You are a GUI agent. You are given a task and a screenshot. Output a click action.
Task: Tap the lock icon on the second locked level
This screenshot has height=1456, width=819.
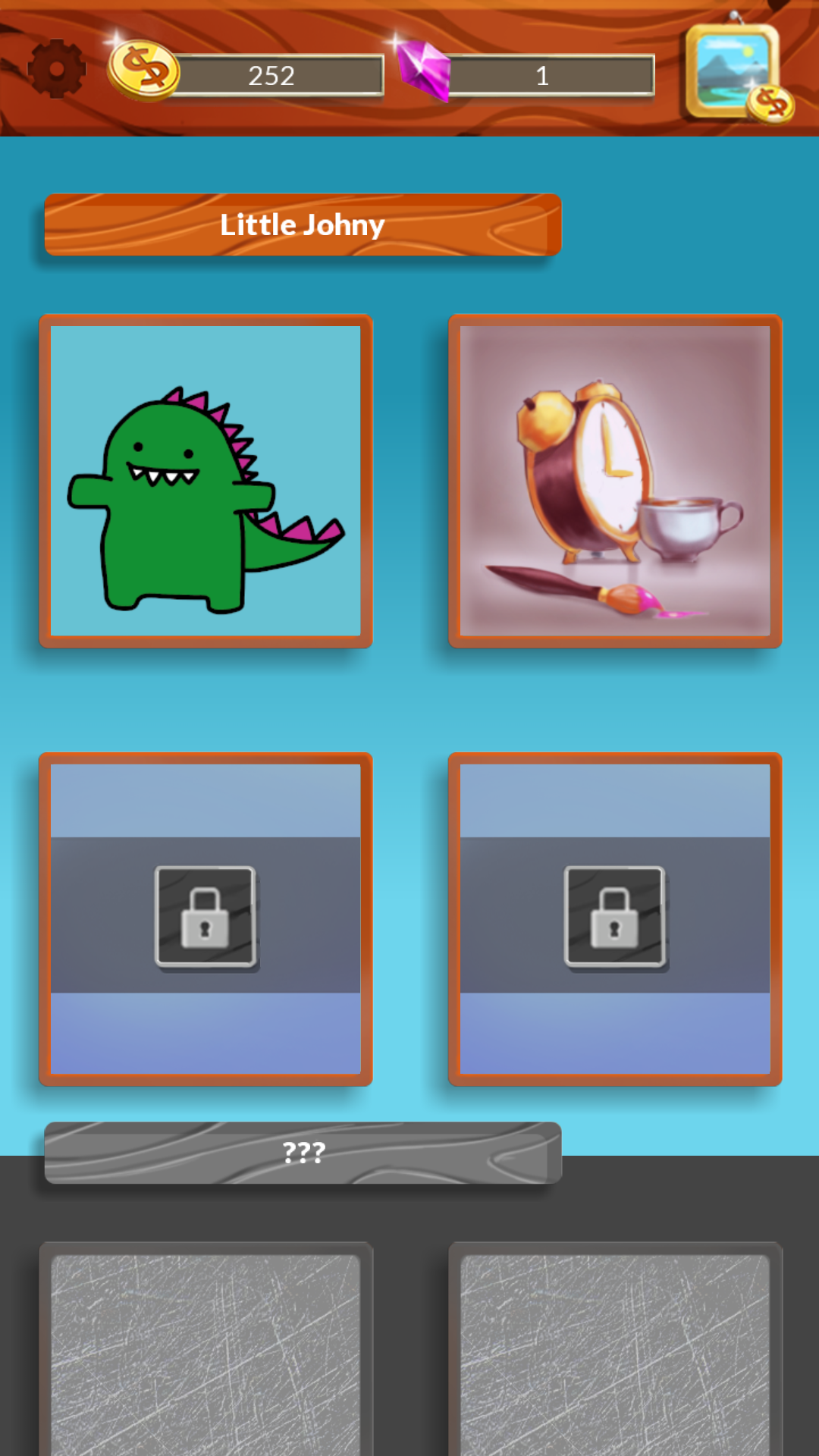[614, 915]
